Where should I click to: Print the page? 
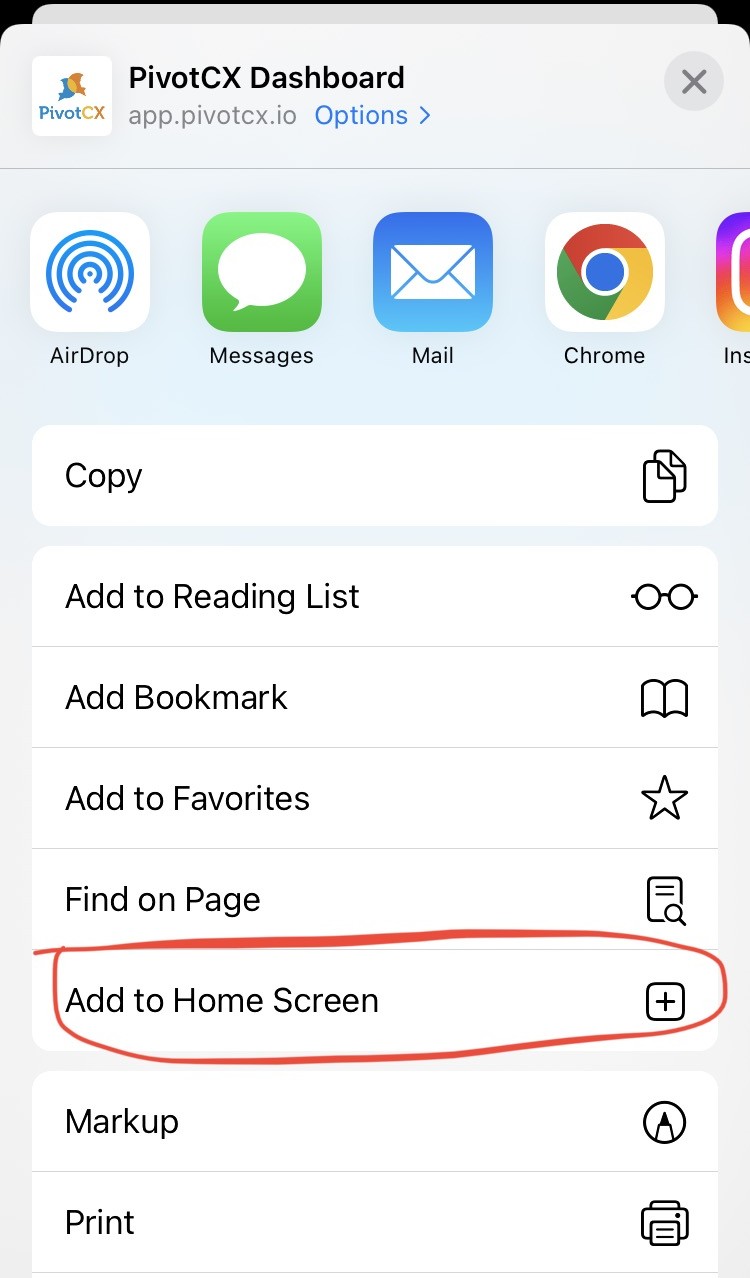coord(375,1223)
